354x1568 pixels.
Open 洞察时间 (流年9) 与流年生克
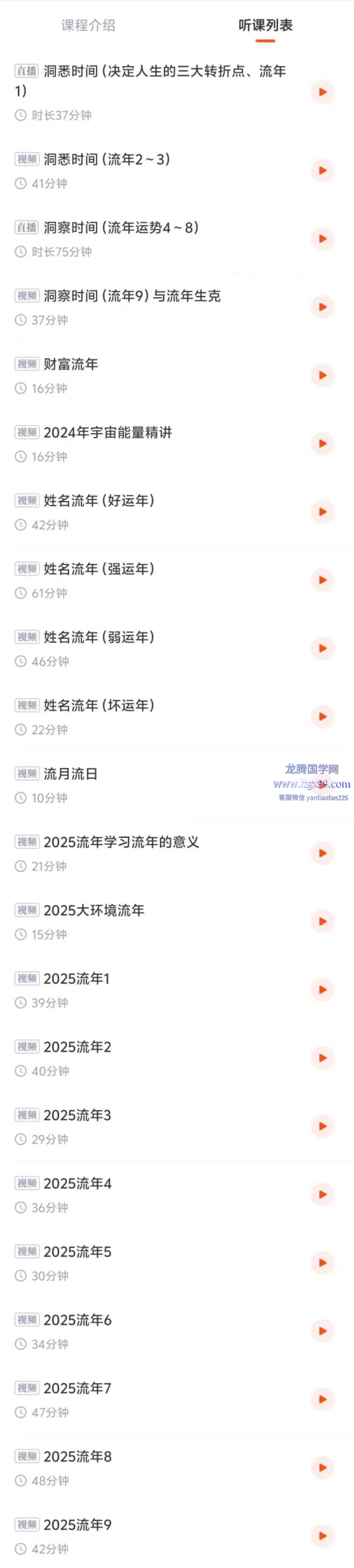pos(132,296)
